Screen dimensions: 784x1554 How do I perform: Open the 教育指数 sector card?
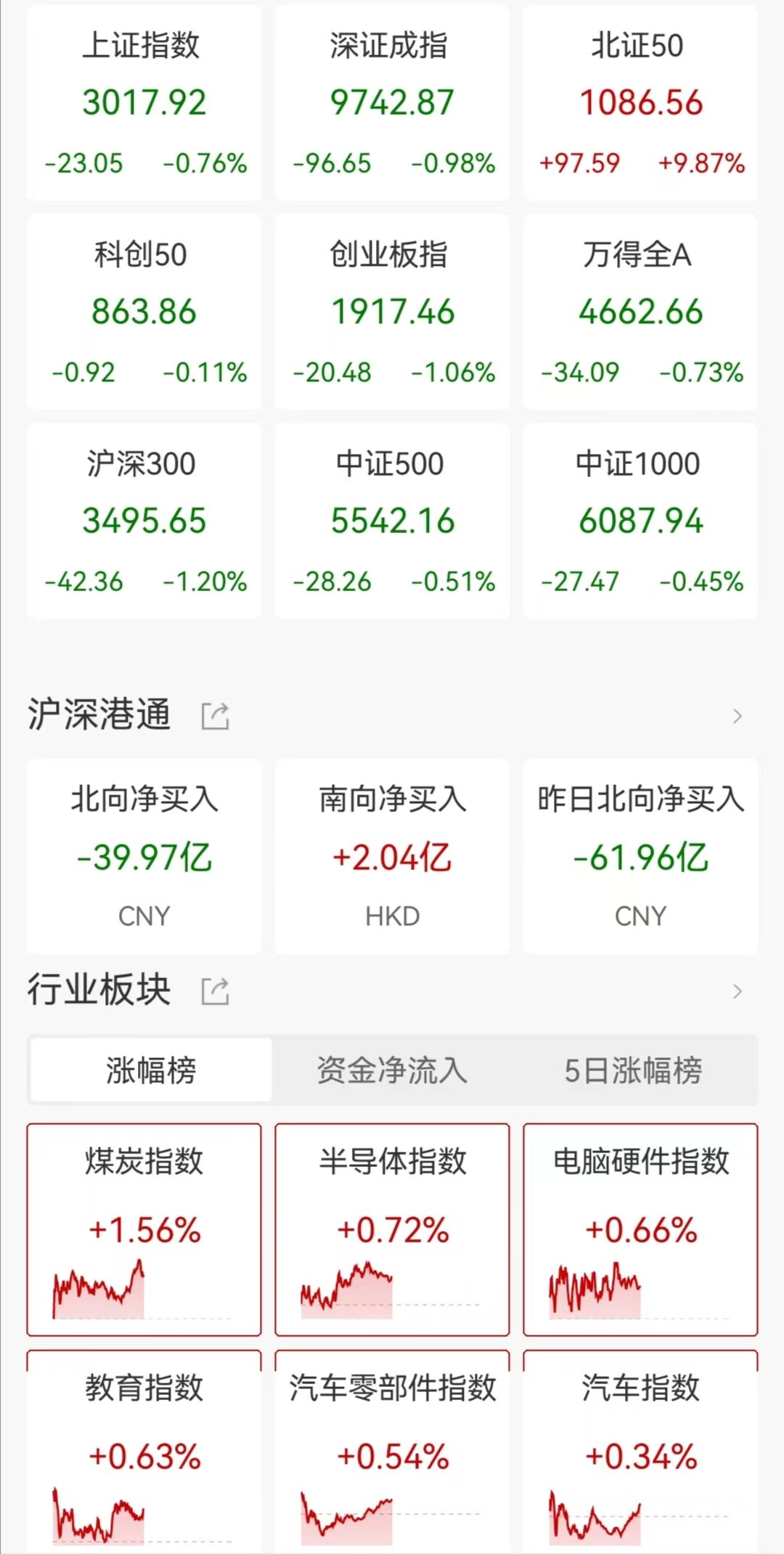coord(144,1451)
